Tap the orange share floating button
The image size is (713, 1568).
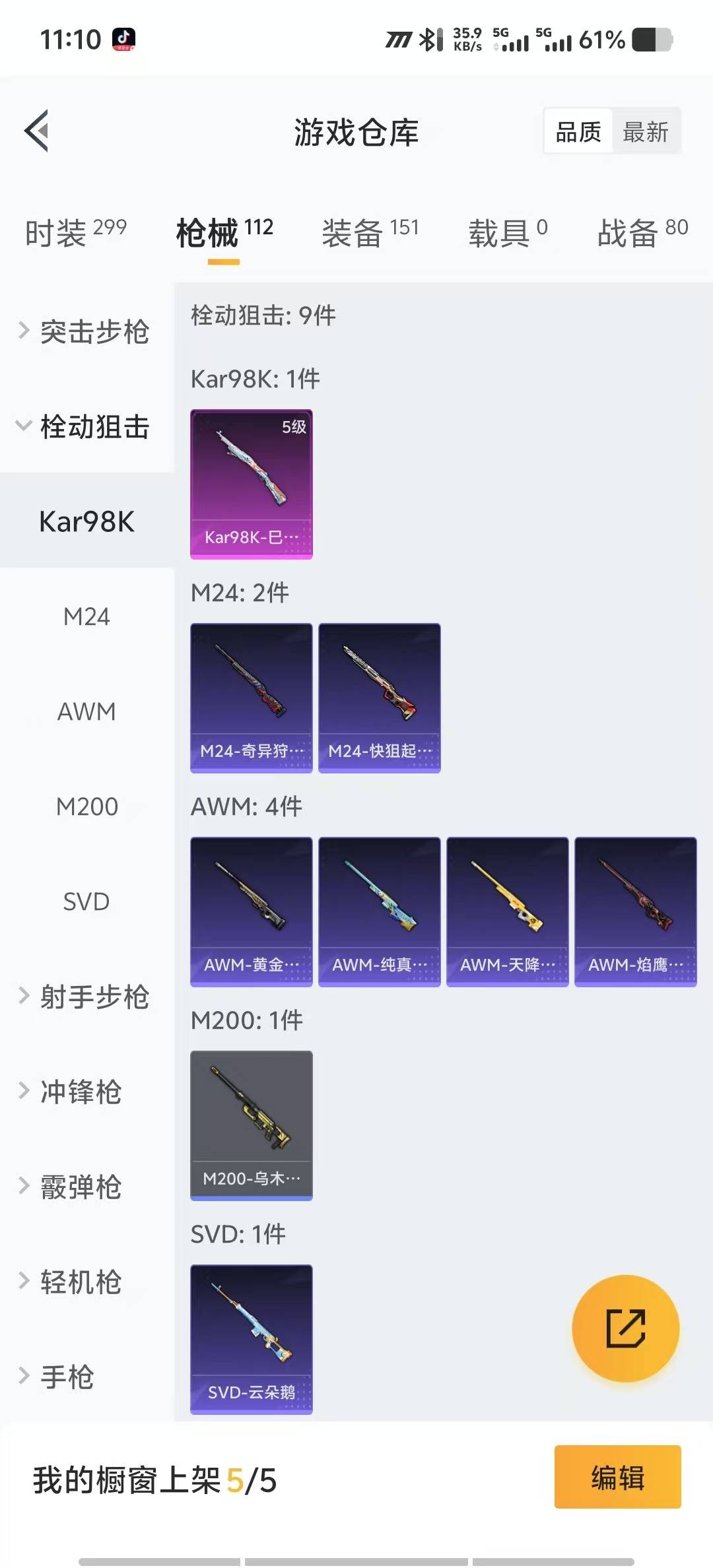click(x=625, y=1328)
